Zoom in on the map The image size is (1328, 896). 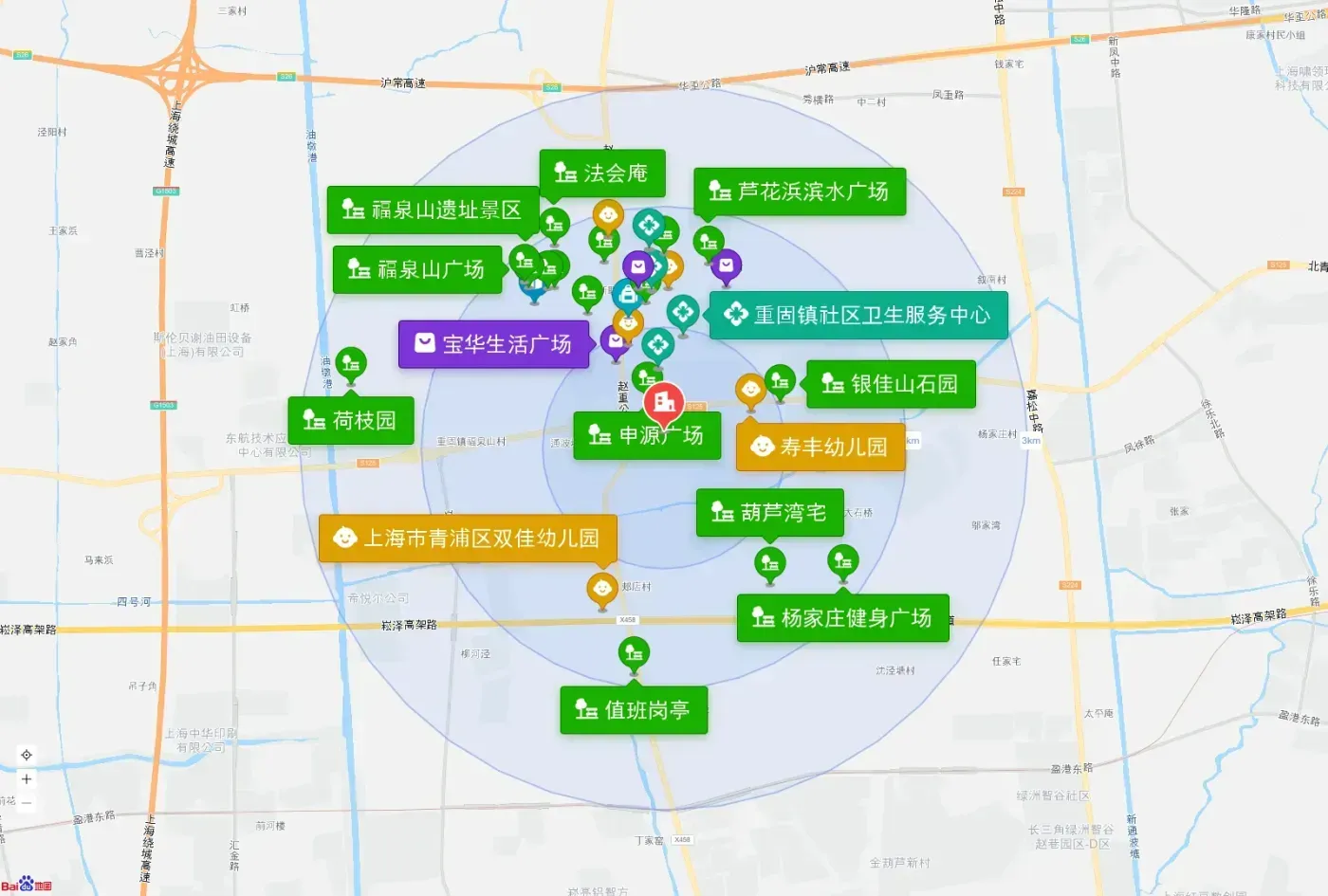tap(27, 779)
